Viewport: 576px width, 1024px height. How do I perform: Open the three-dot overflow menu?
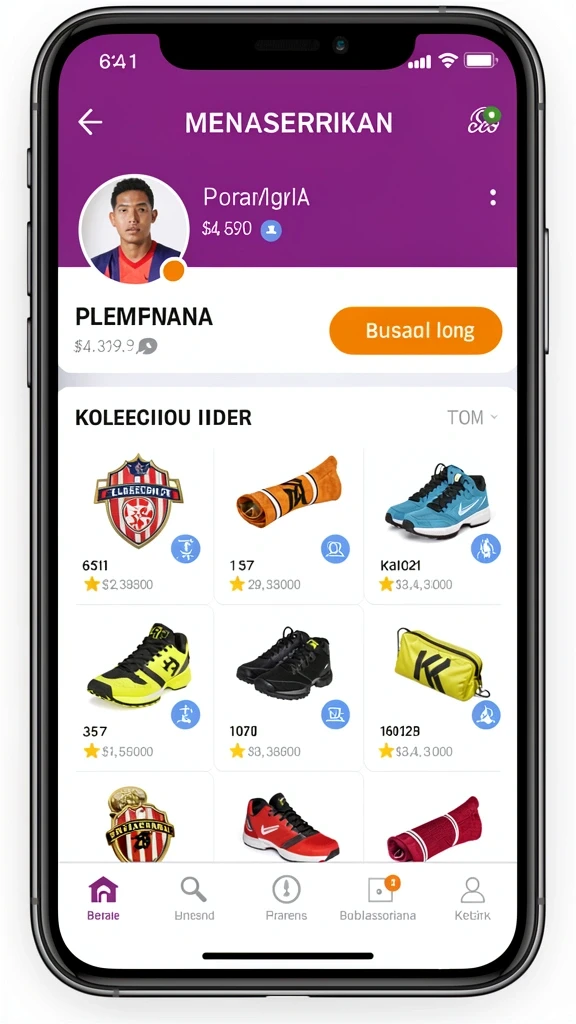(492, 198)
